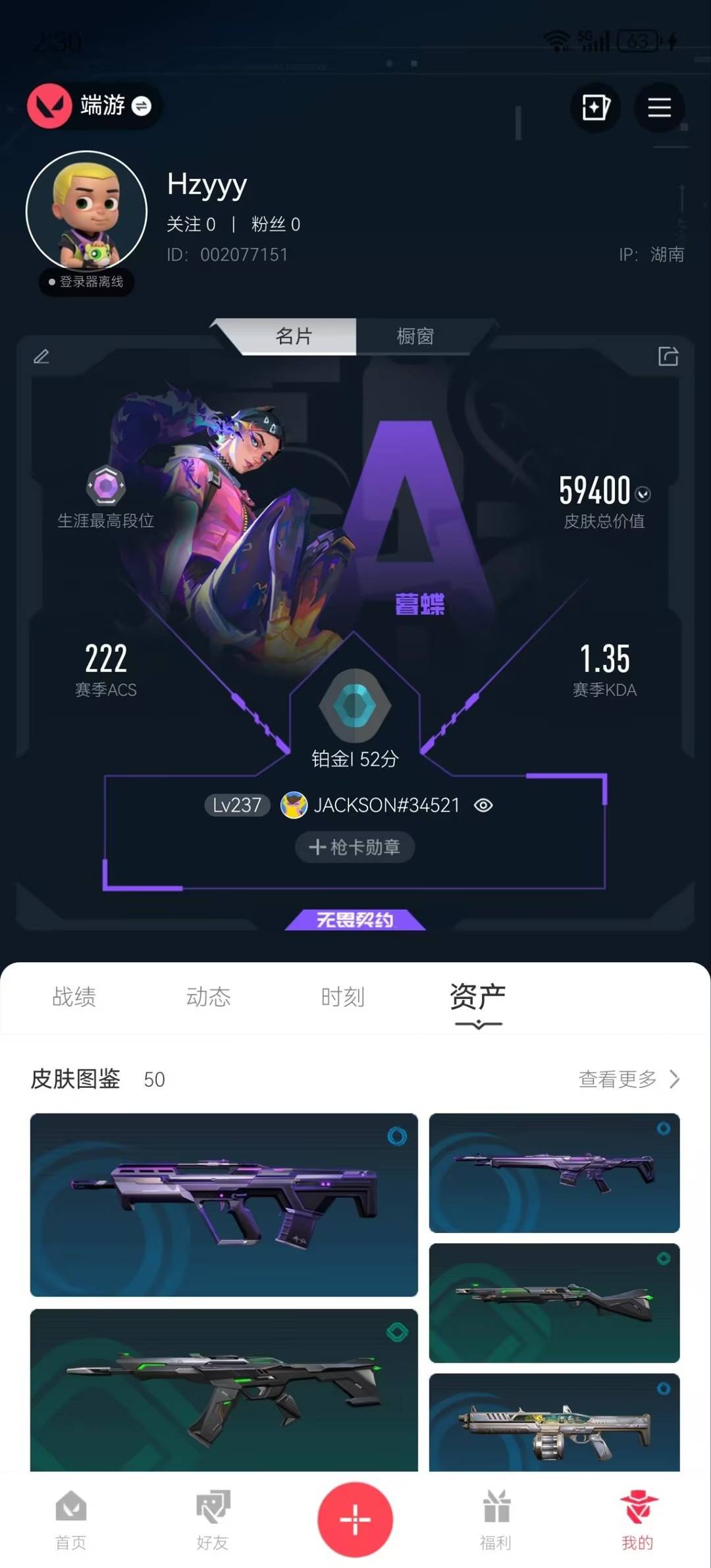Toggle visibility of JACKSON#34521
The width and height of the screenshot is (711, 1568).
[484, 805]
